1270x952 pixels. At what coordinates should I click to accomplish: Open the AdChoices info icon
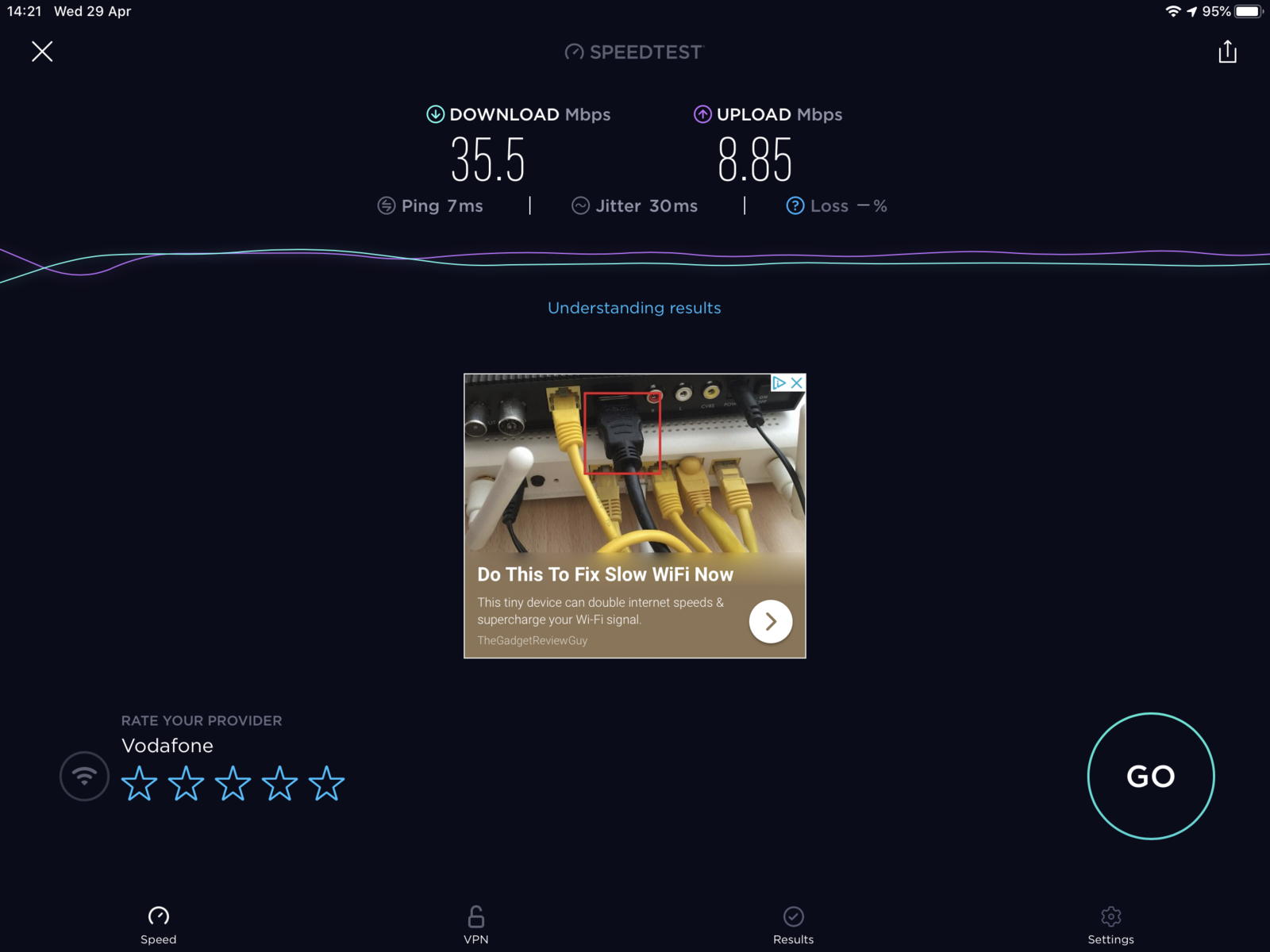pos(779,382)
